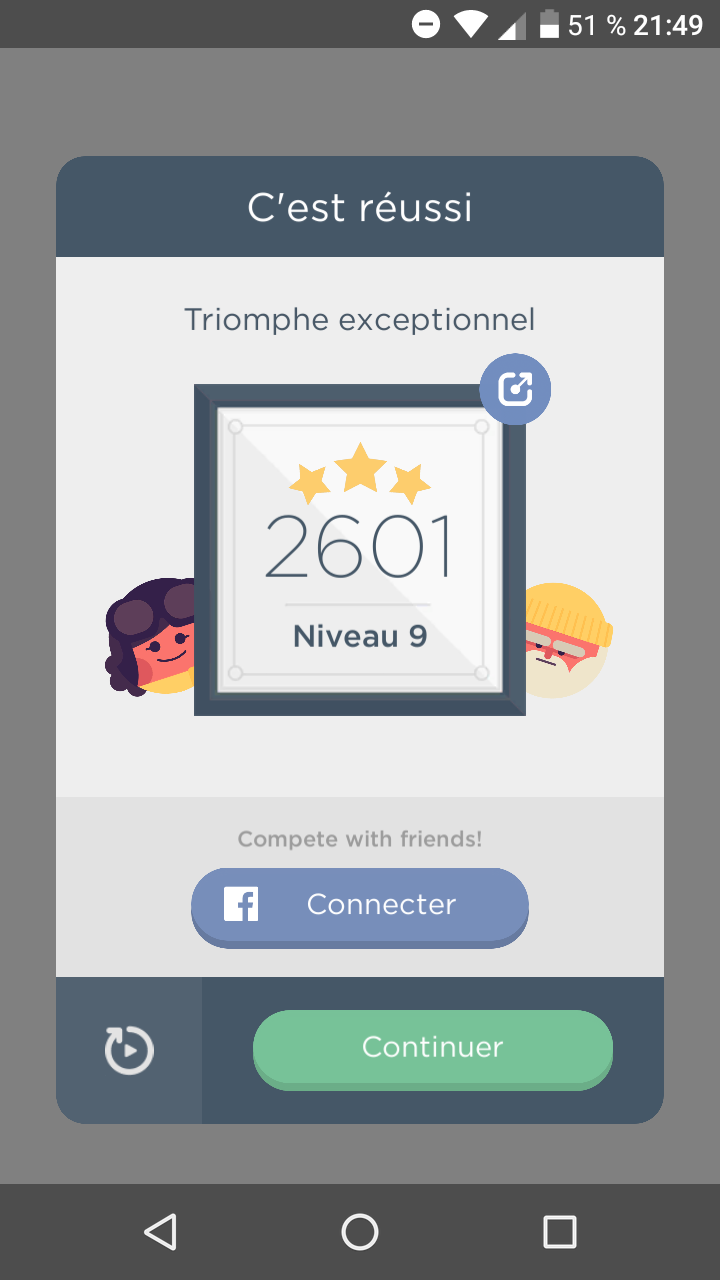
Task: Replay the level with the restart icon
Action: point(129,1050)
